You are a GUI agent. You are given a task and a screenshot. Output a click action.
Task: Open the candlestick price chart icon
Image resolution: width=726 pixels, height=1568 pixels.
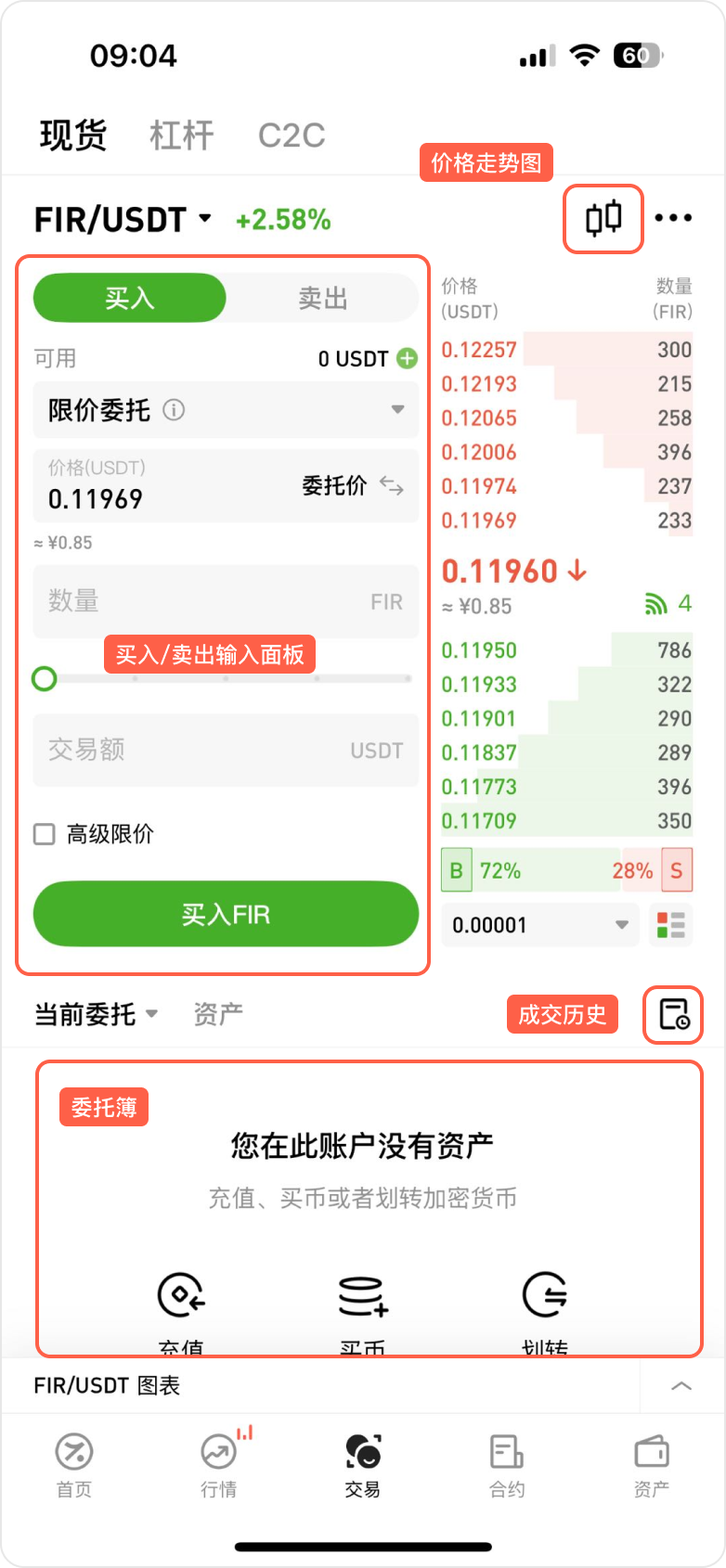(603, 219)
